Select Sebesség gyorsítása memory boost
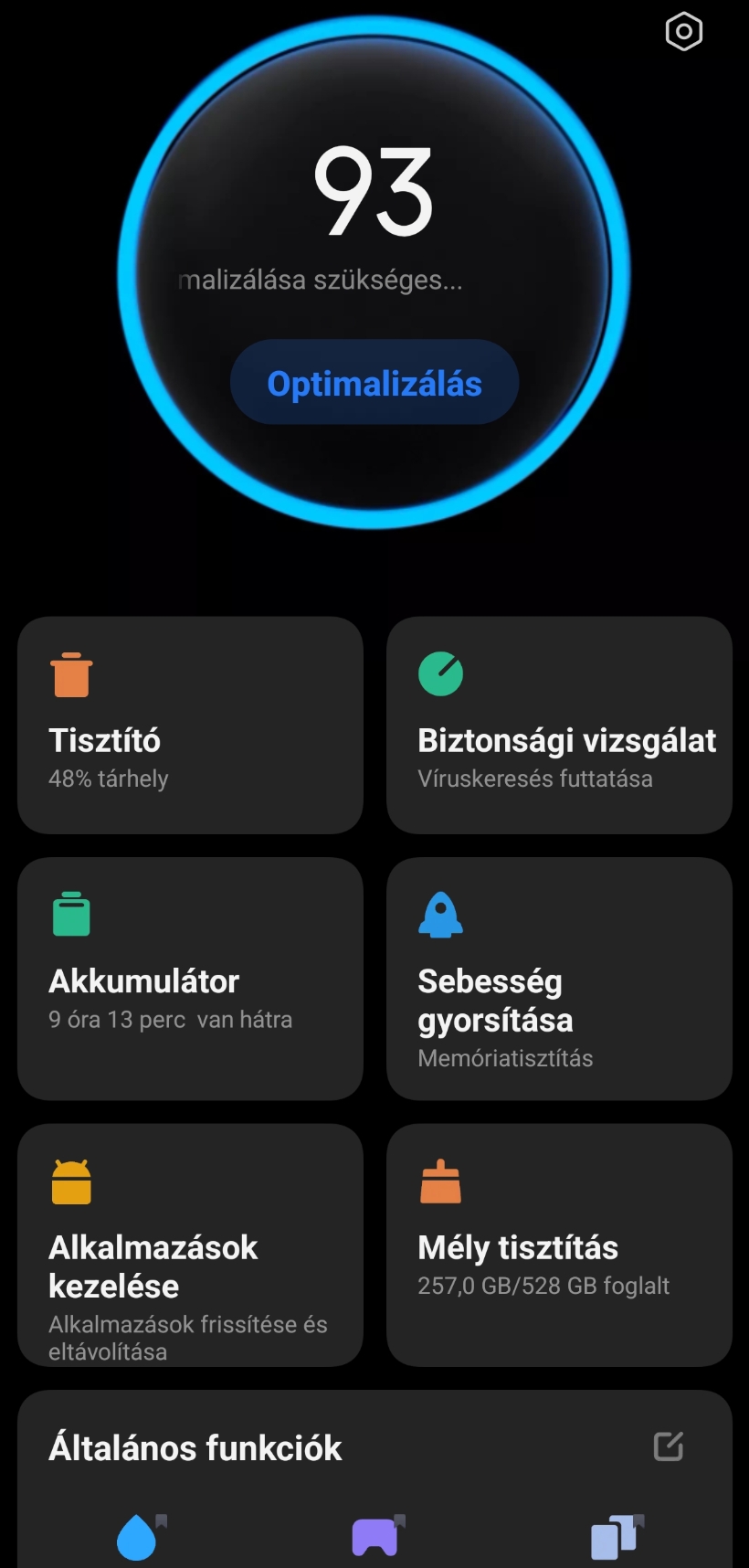The width and height of the screenshot is (749, 1568). pos(559,978)
